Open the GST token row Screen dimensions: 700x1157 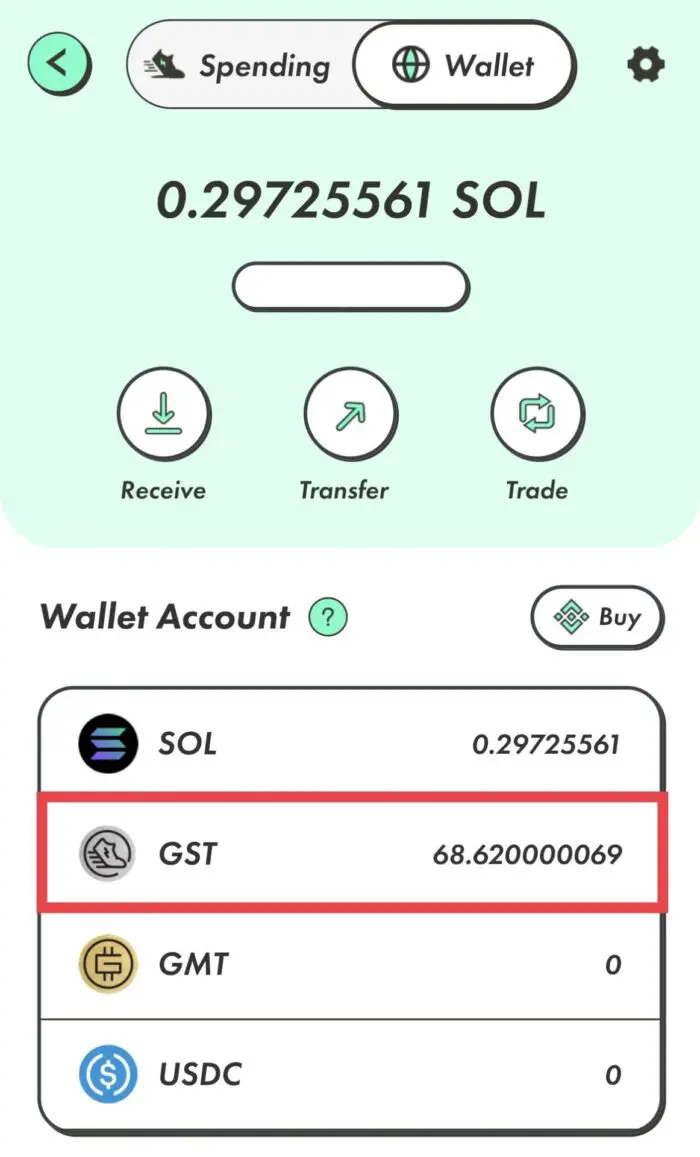[350, 853]
